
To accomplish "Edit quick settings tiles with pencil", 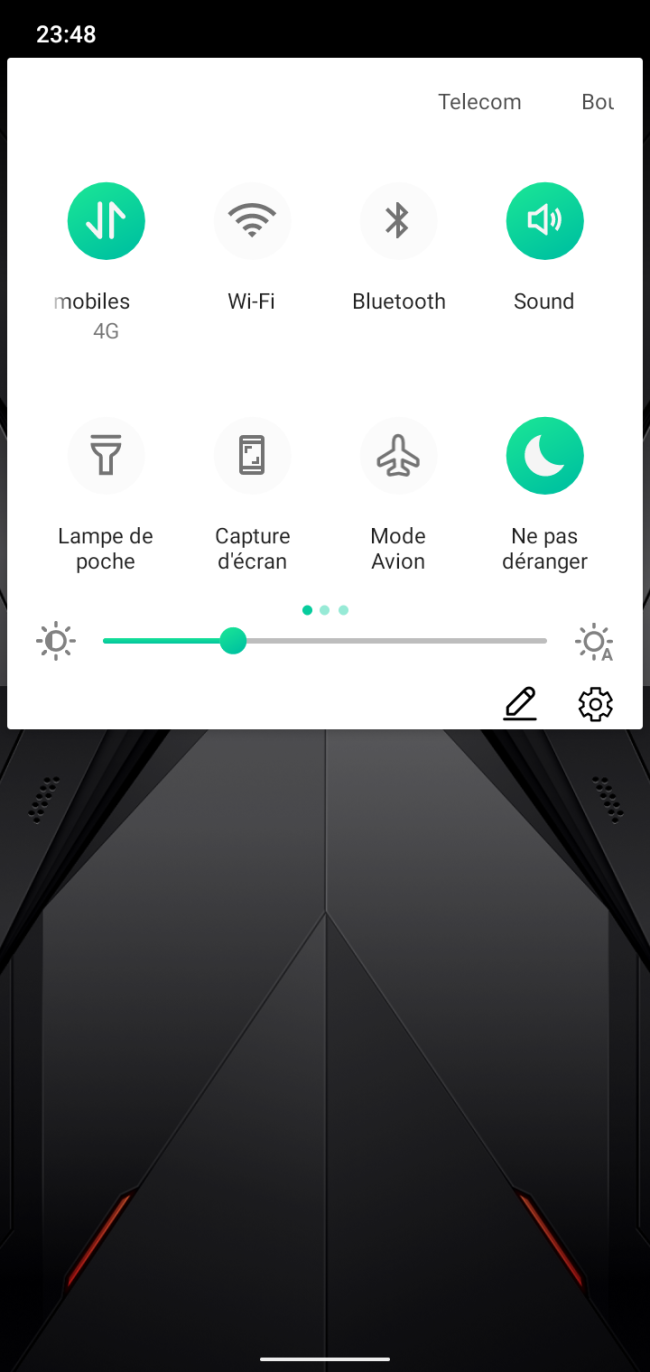I will [x=520, y=704].
